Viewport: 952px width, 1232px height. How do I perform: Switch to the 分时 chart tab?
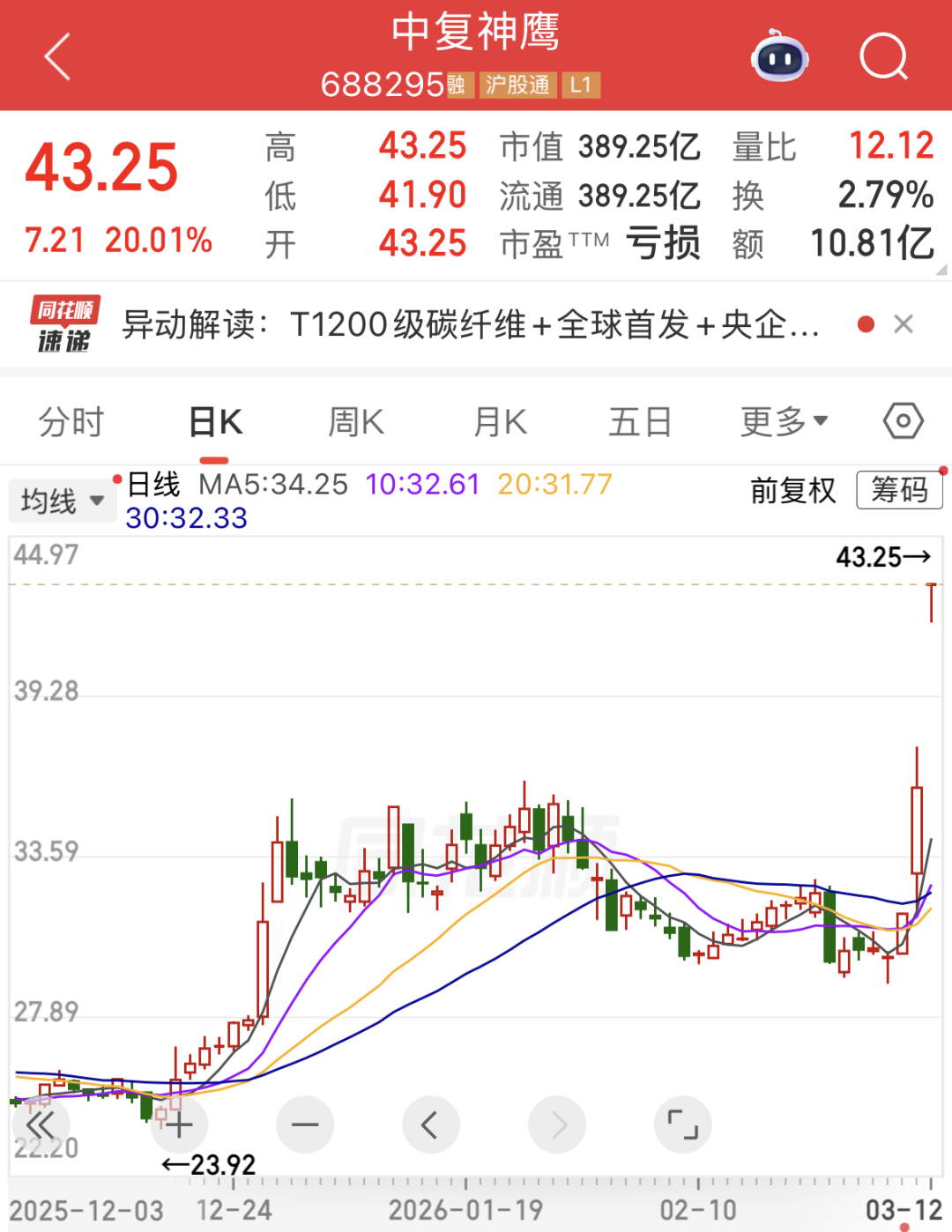pos(71,422)
